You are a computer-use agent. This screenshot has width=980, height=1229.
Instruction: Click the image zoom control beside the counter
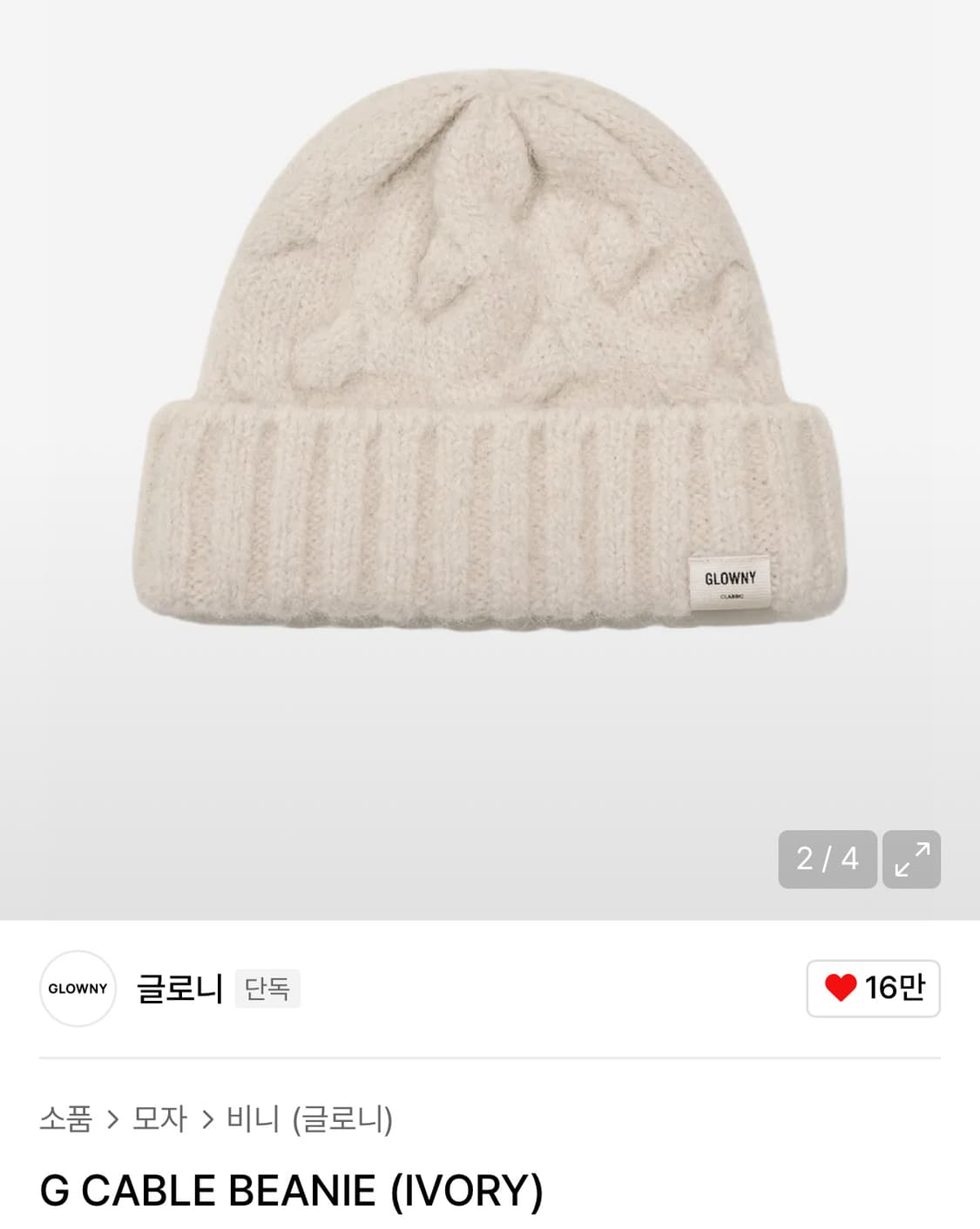coord(911,859)
